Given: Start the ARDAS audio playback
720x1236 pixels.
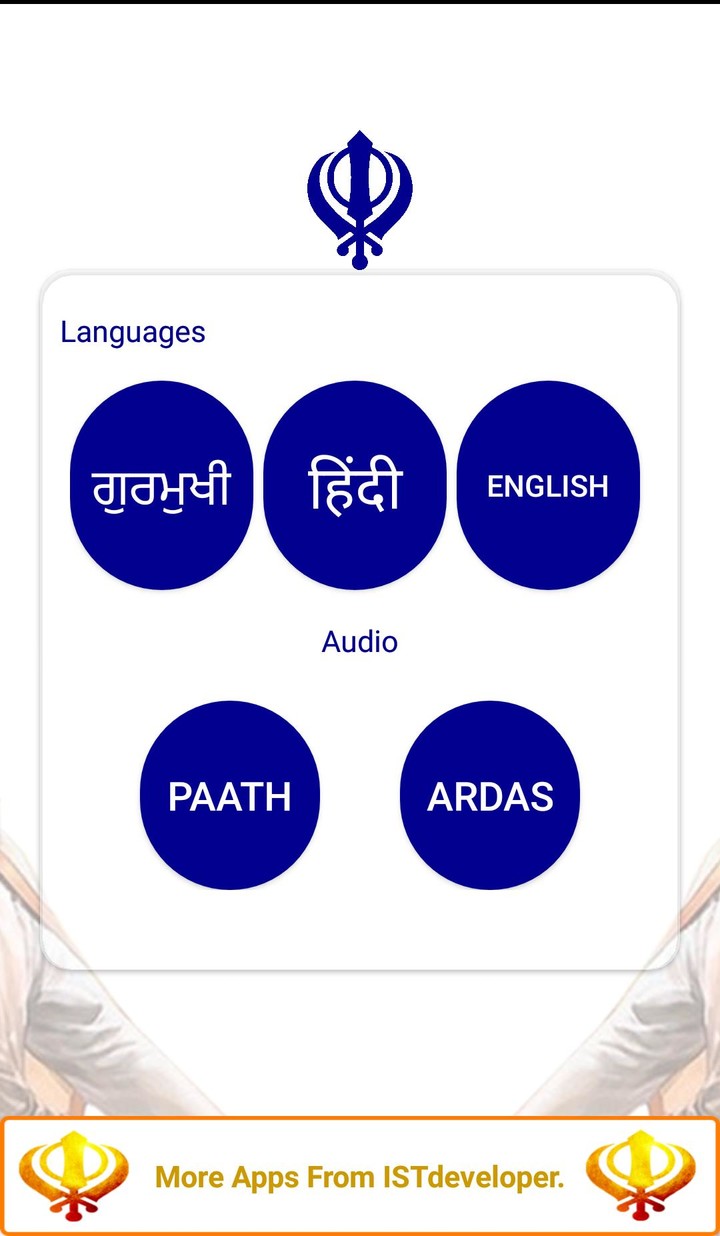Looking at the screenshot, I should (x=489, y=796).
